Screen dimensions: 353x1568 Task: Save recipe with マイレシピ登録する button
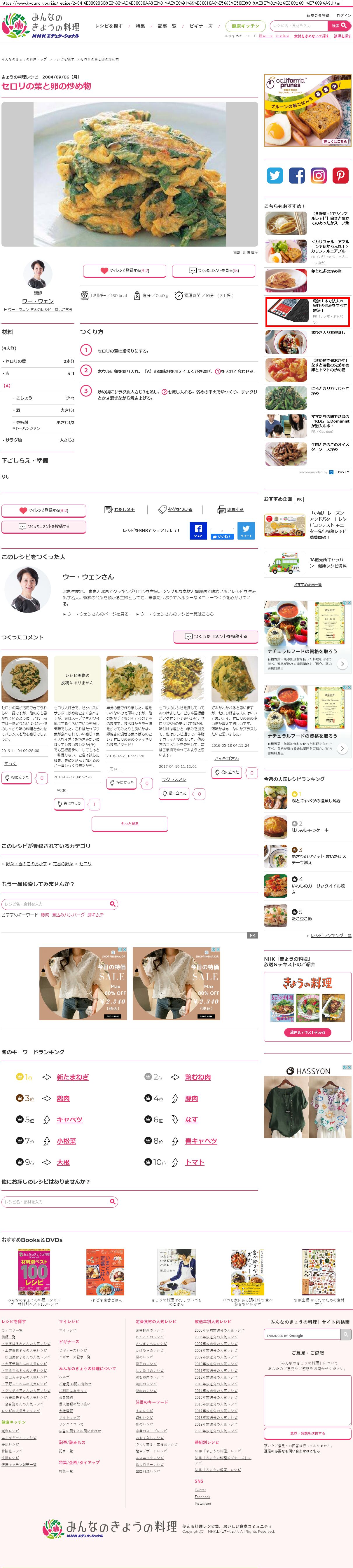click(125, 270)
